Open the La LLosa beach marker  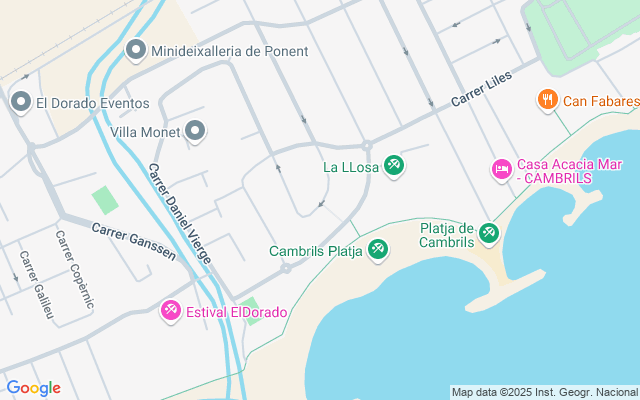(394, 166)
